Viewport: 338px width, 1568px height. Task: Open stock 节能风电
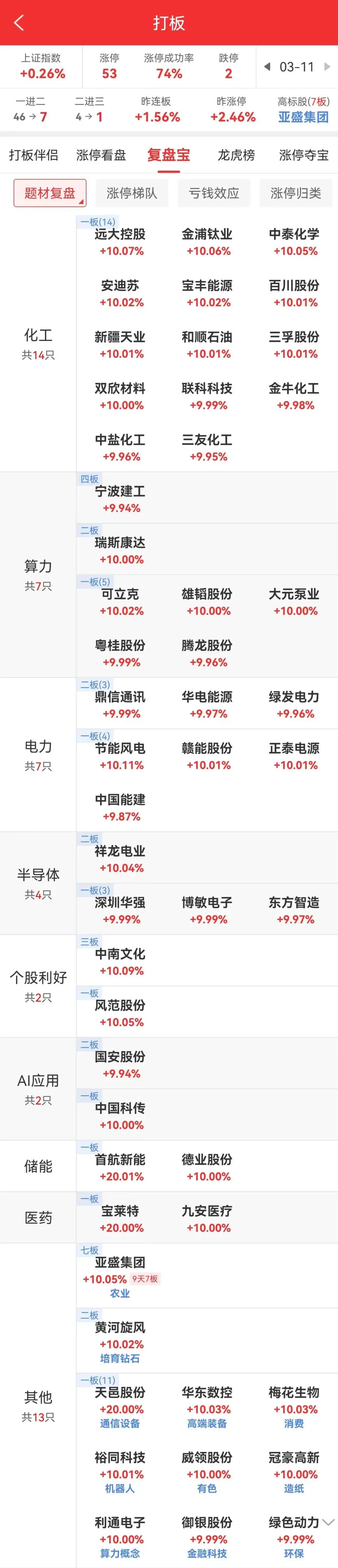click(120, 756)
